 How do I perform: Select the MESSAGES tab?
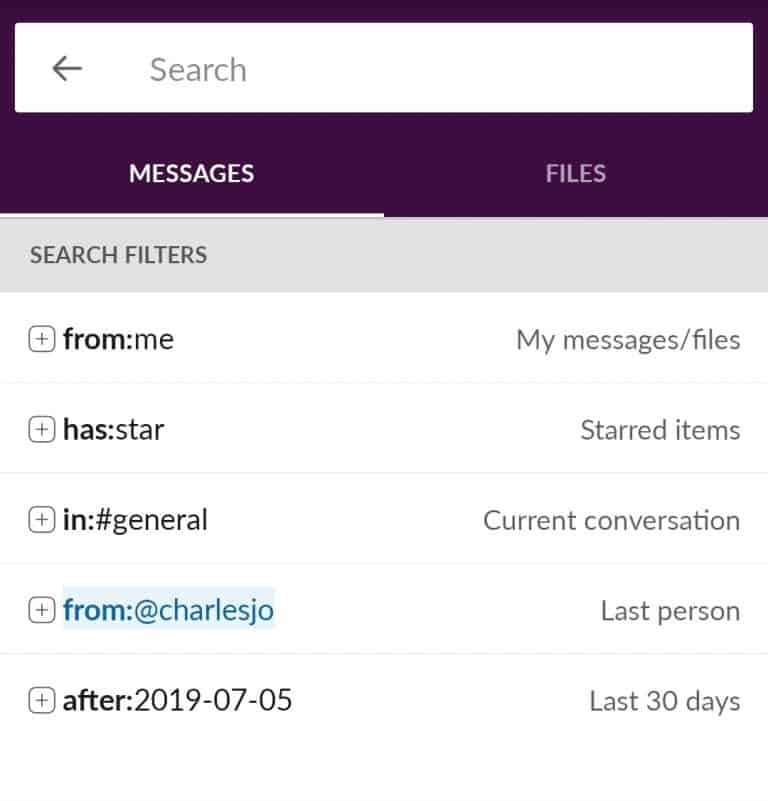192,173
